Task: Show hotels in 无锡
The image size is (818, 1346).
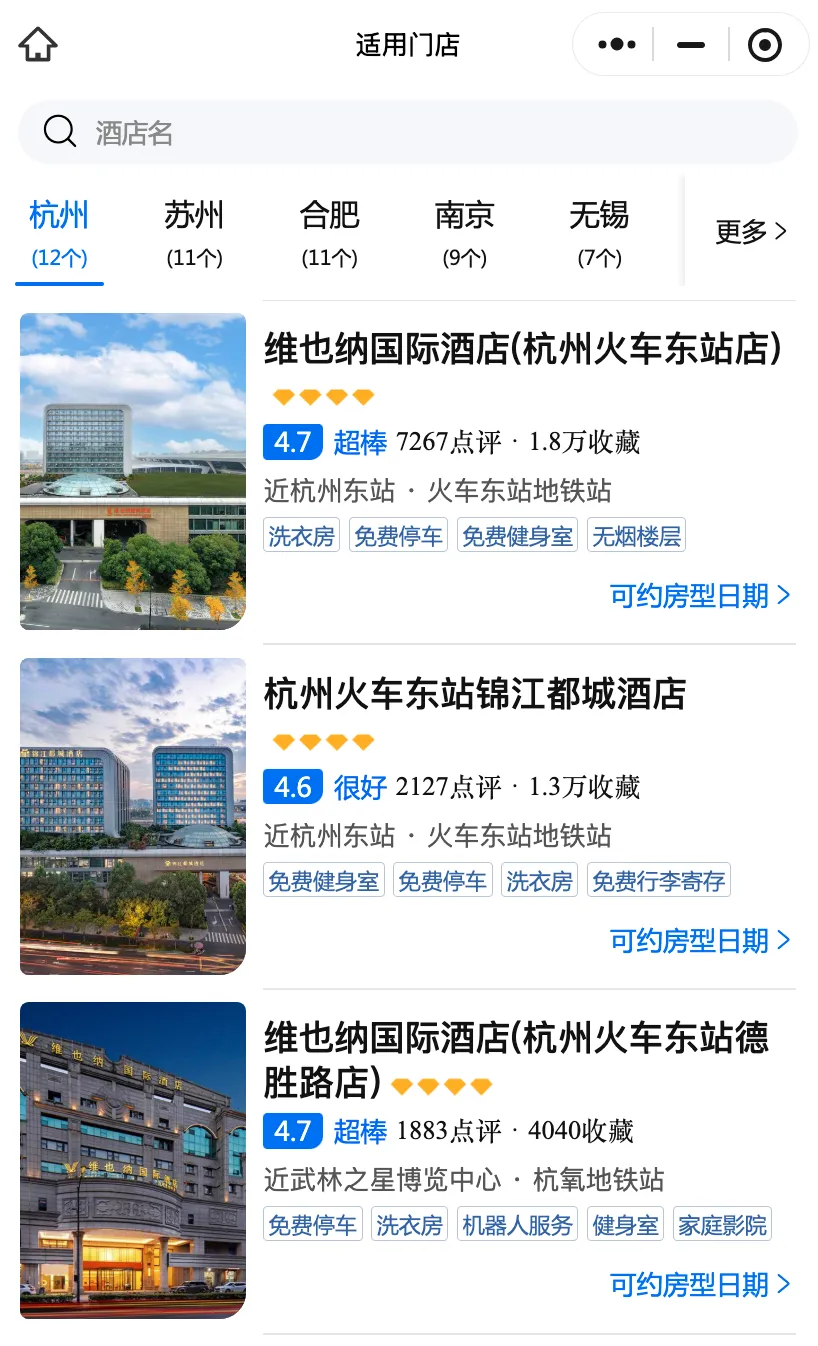Action: pos(599,232)
